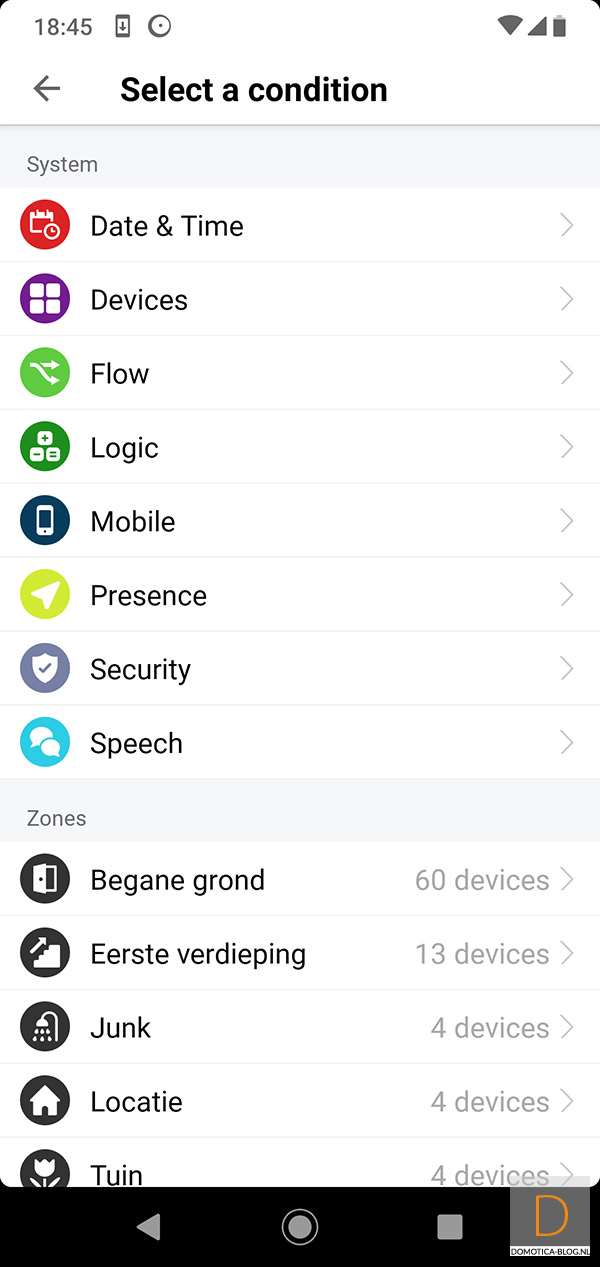Select Presence conditions
The image size is (600, 1267).
click(300, 596)
